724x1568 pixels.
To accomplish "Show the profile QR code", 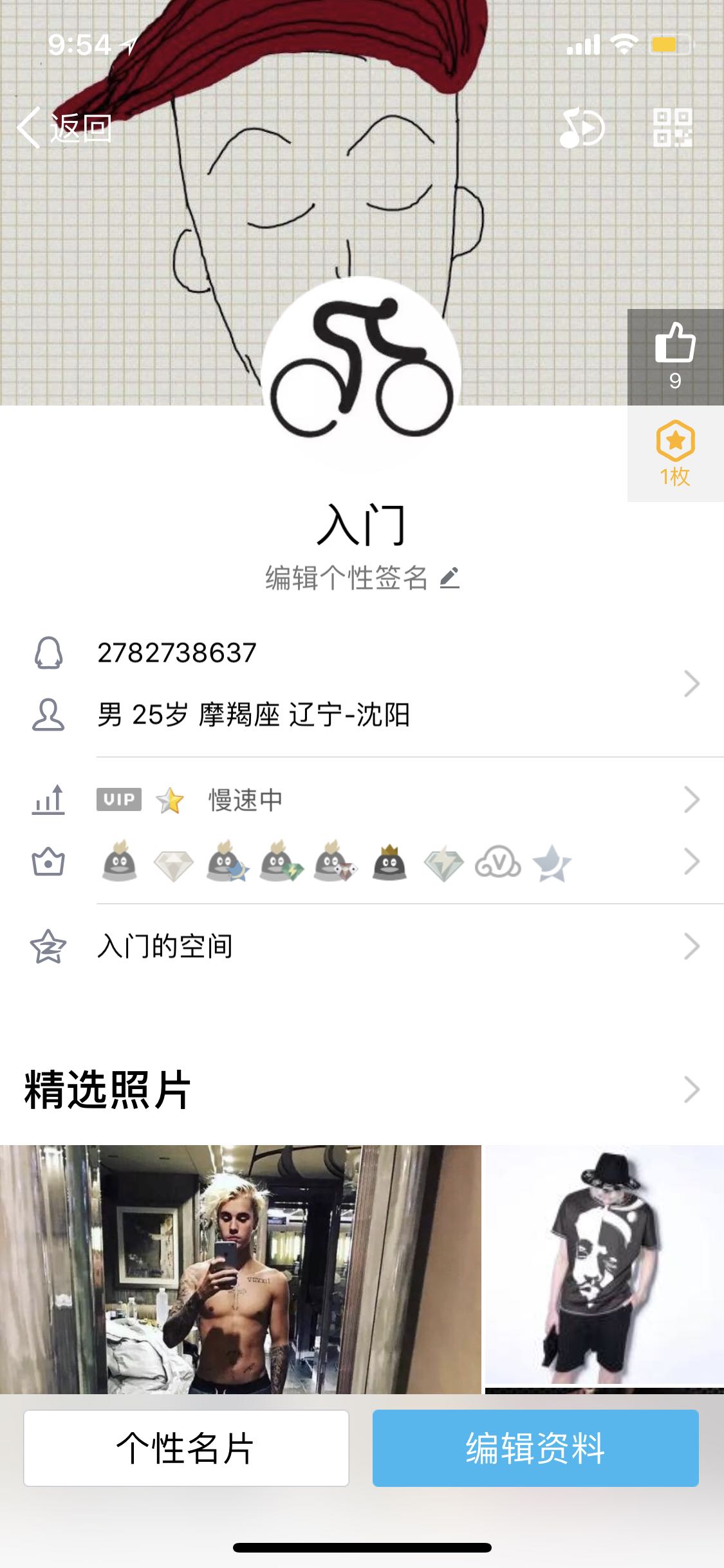I will (673, 127).
